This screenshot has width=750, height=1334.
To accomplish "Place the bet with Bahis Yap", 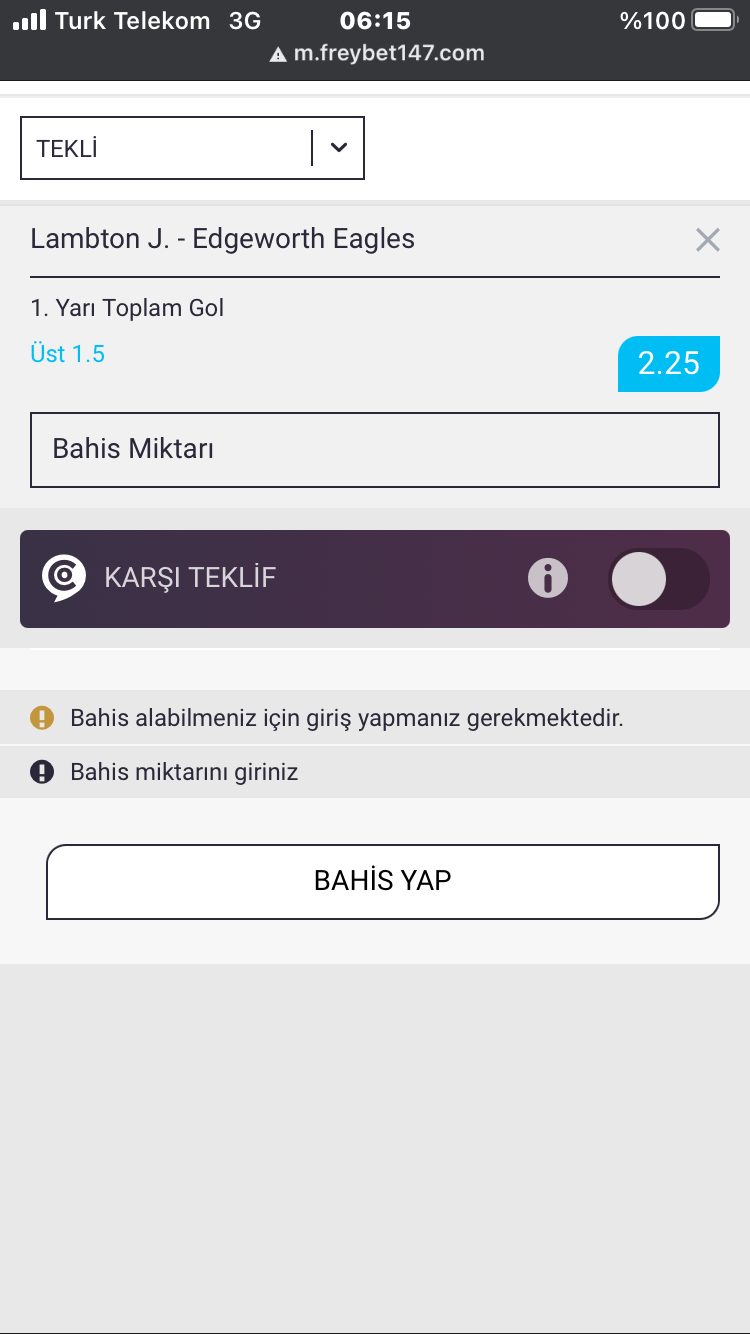I will click(383, 881).
